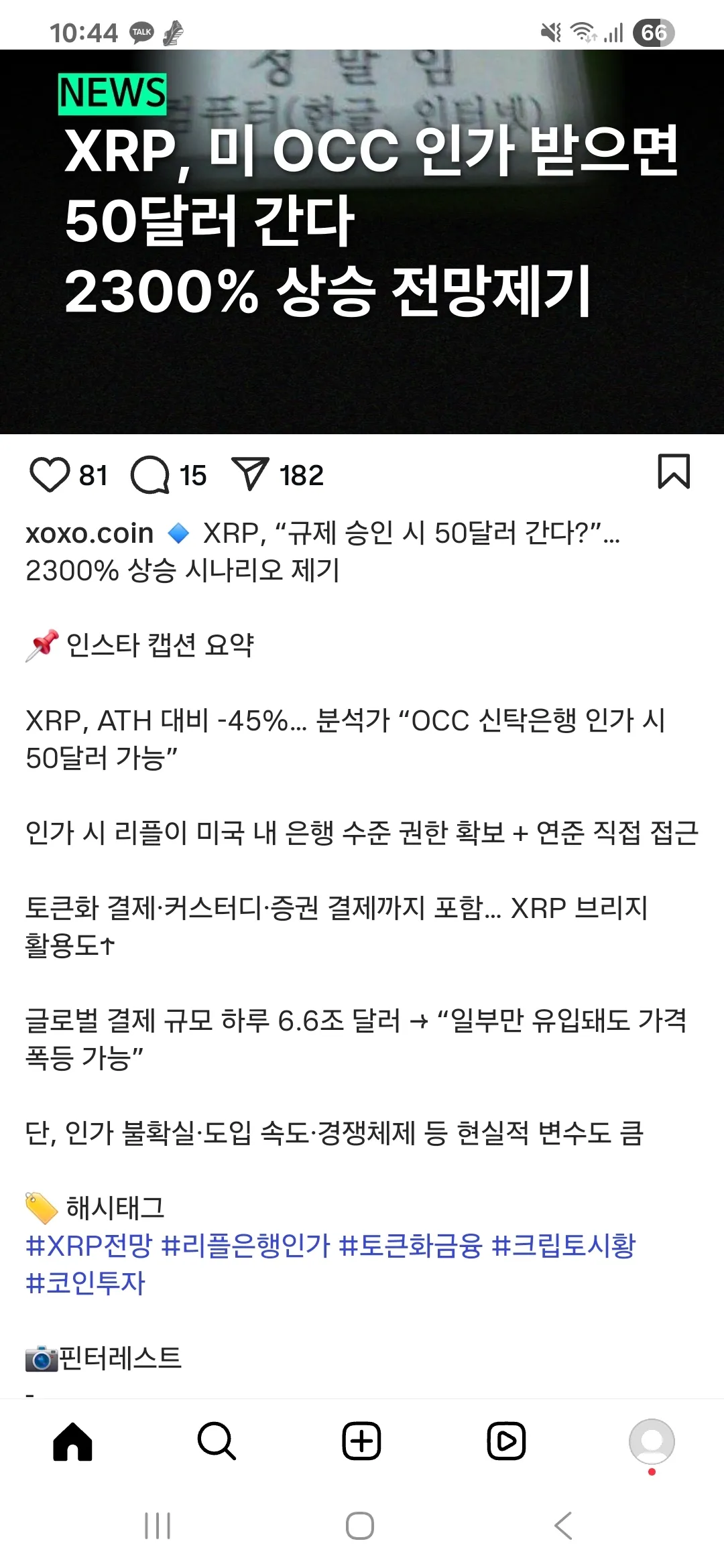Bookmark this XRP news post
724x1568 pixels.
673,472
